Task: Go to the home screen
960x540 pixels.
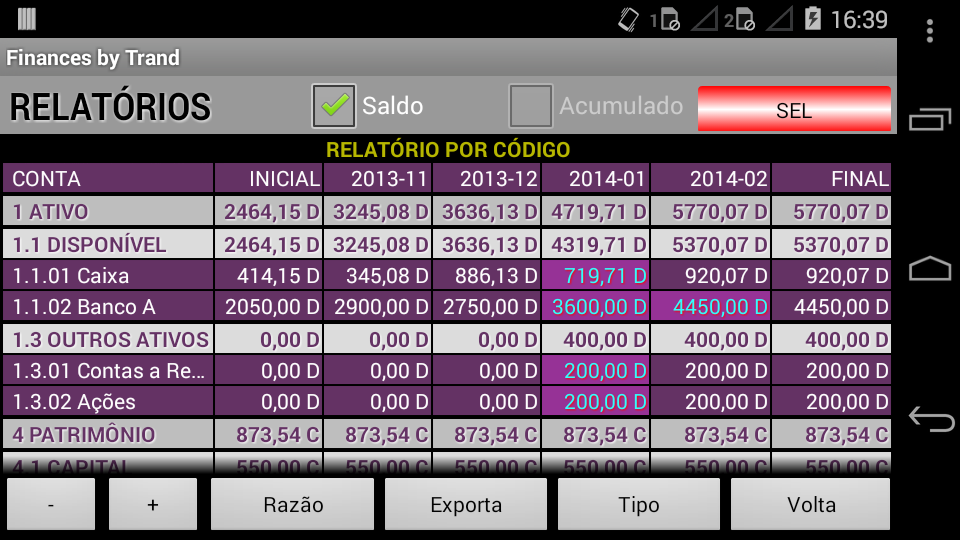Action: [x=931, y=269]
